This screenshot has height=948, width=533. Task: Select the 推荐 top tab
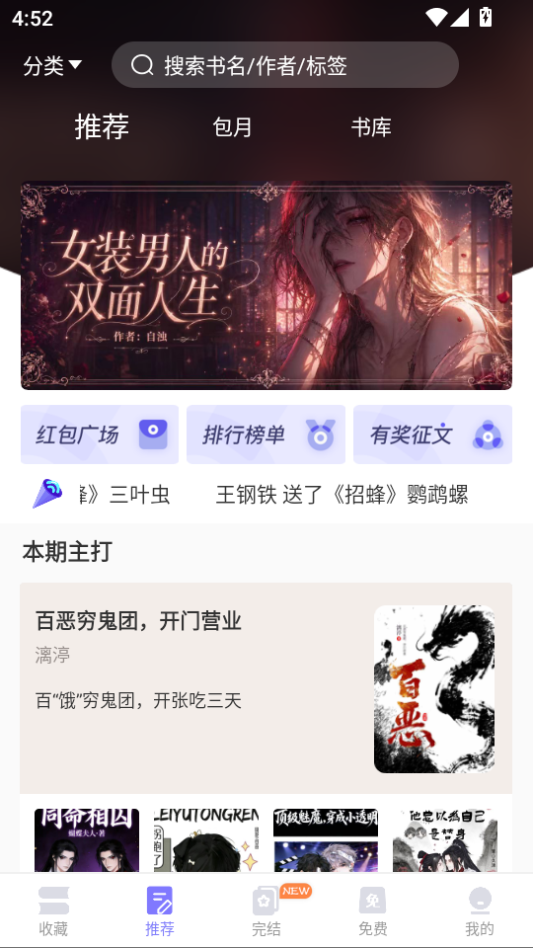102,127
